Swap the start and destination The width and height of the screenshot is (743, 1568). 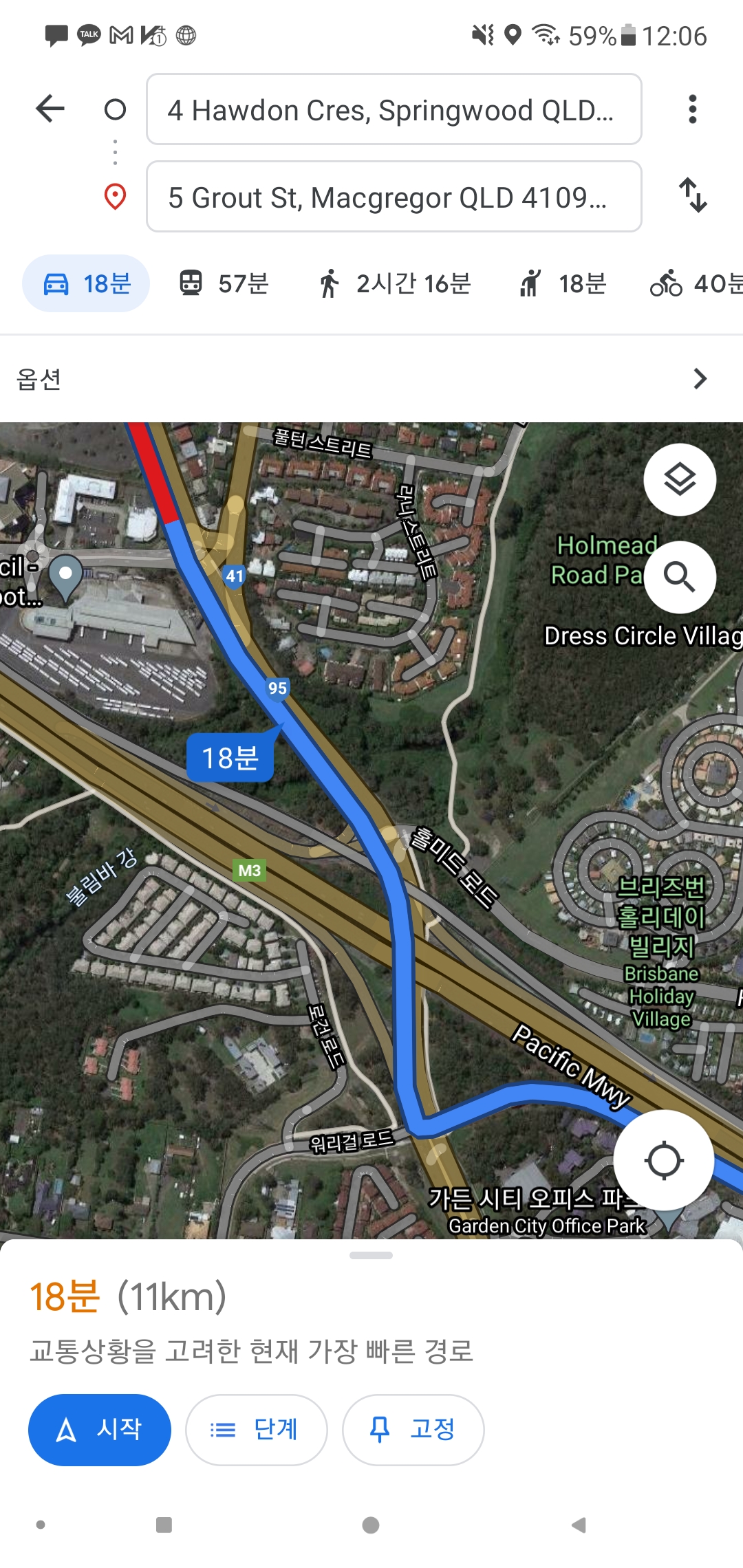692,195
